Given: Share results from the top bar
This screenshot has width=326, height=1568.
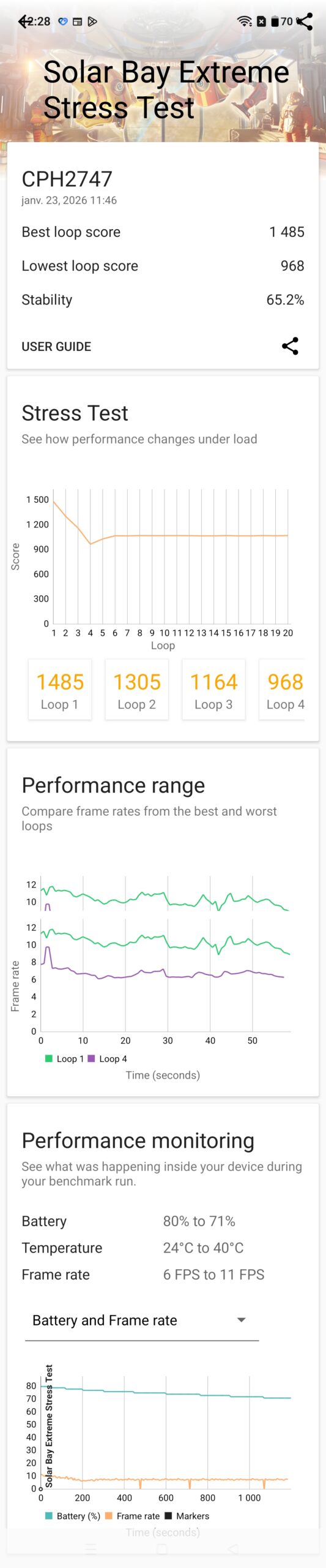Looking at the screenshot, I should point(304,21).
